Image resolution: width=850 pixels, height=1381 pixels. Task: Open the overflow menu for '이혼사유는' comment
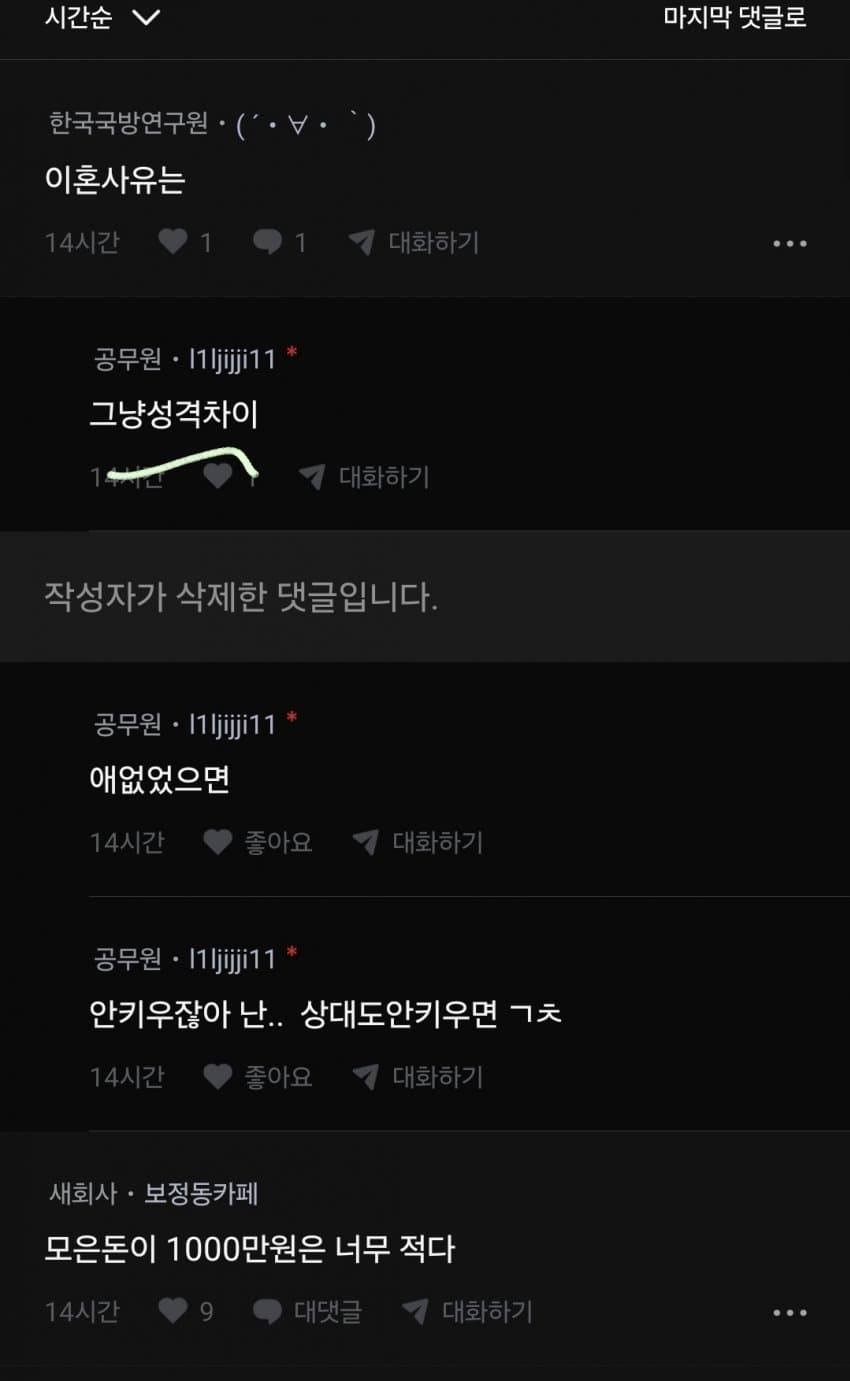(x=789, y=243)
